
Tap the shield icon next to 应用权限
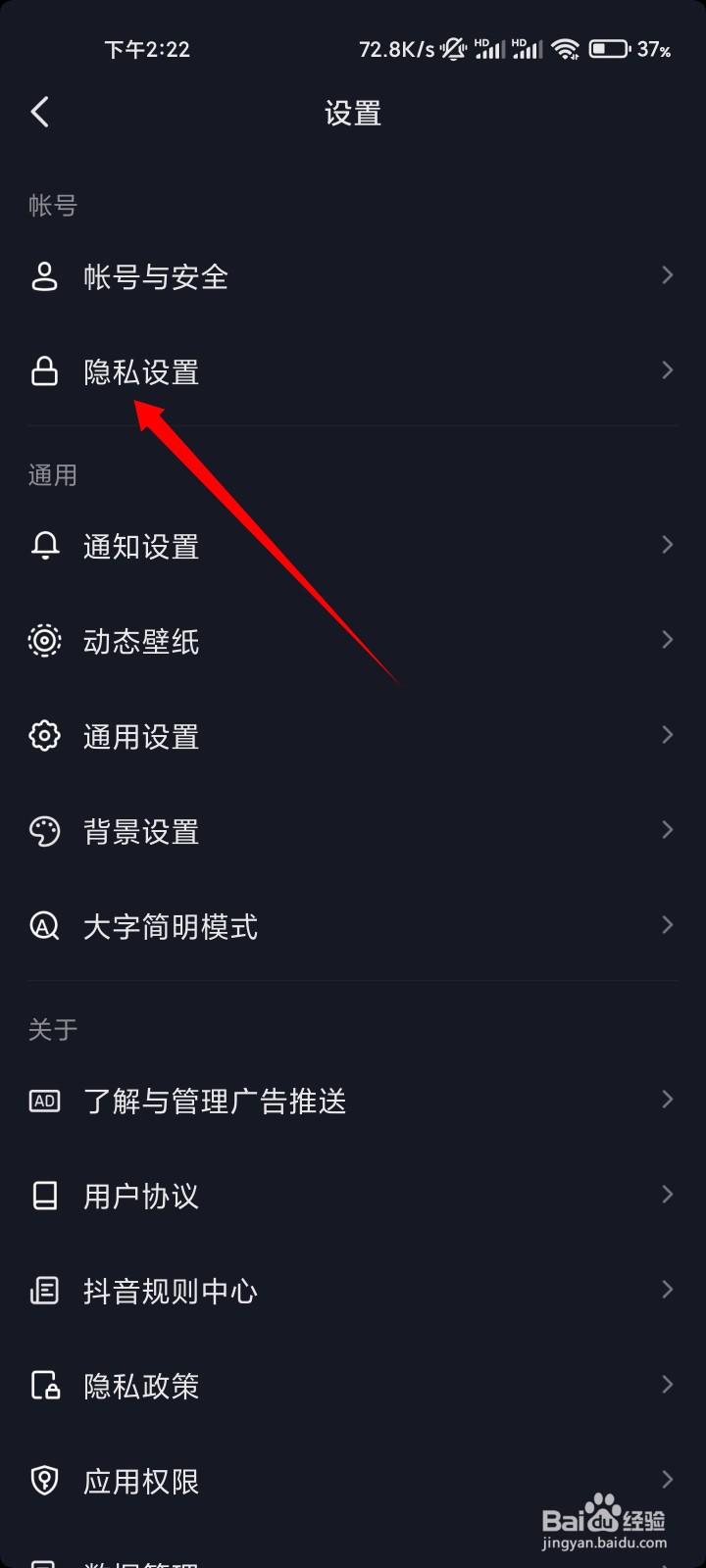44,1481
